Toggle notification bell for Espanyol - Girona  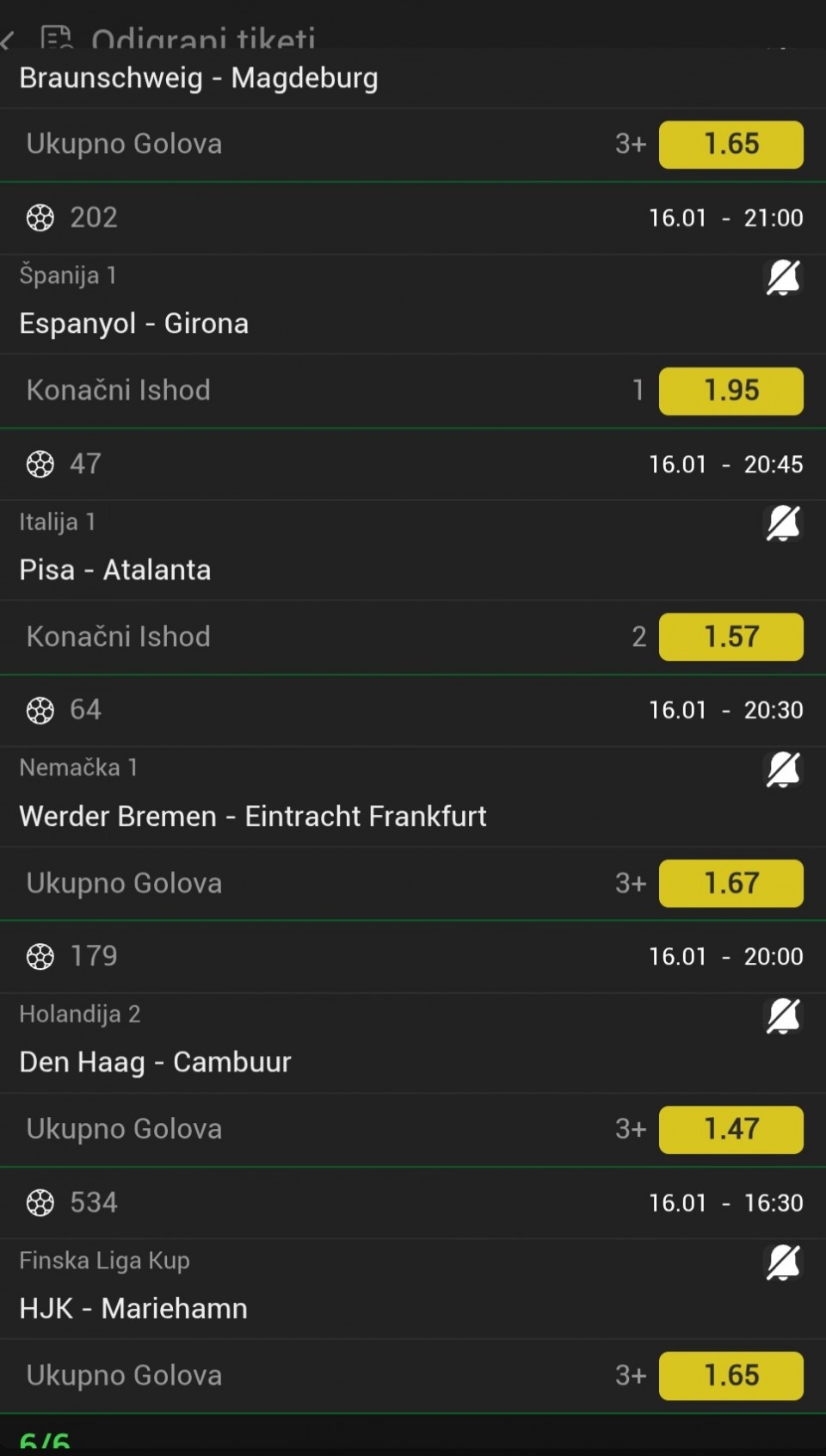pos(783,278)
